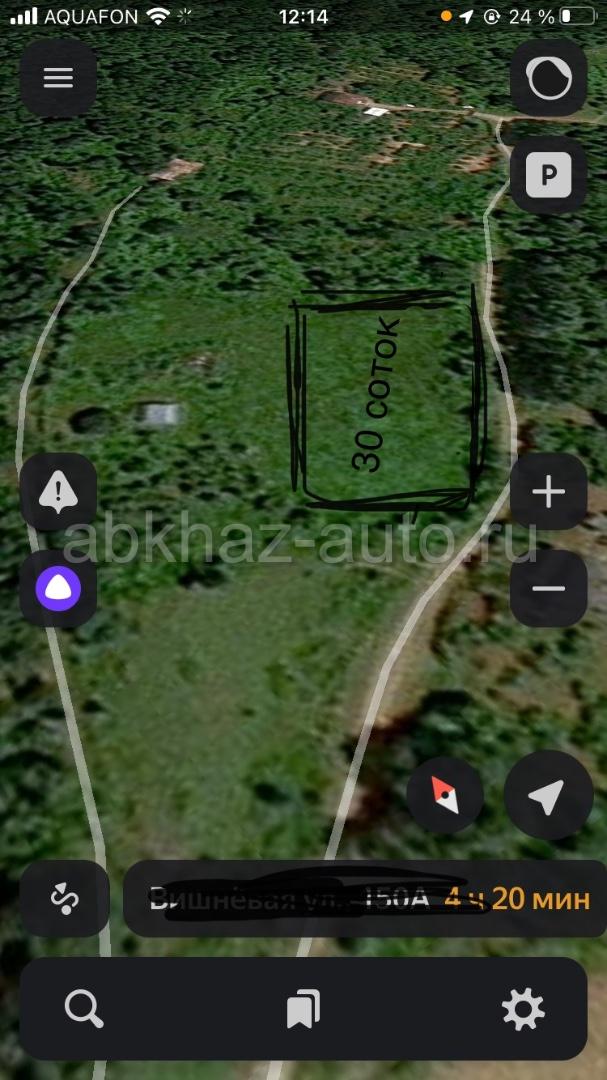Tap the compass to reset north

[445, 796]
